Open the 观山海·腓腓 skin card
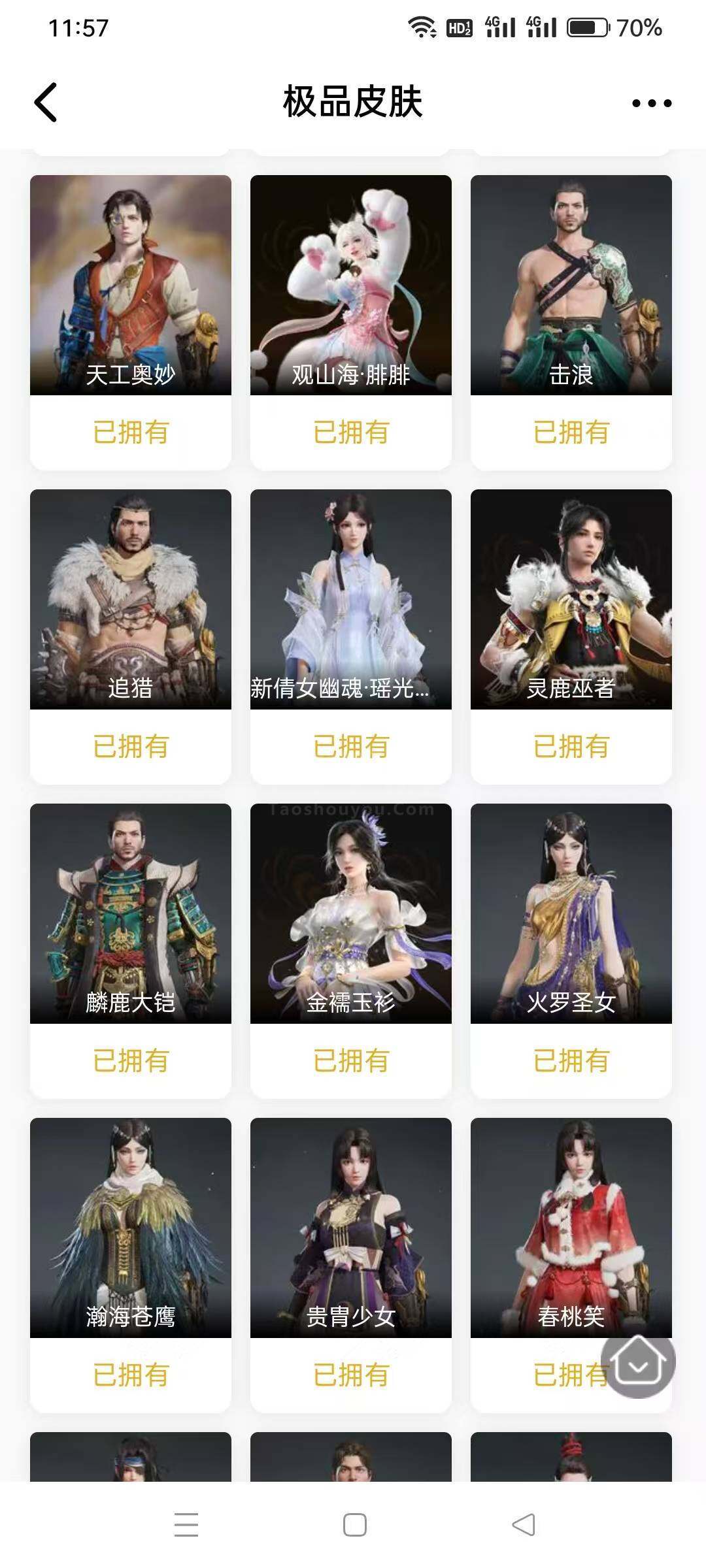The image size is (706, 1568). pos(351,286)
